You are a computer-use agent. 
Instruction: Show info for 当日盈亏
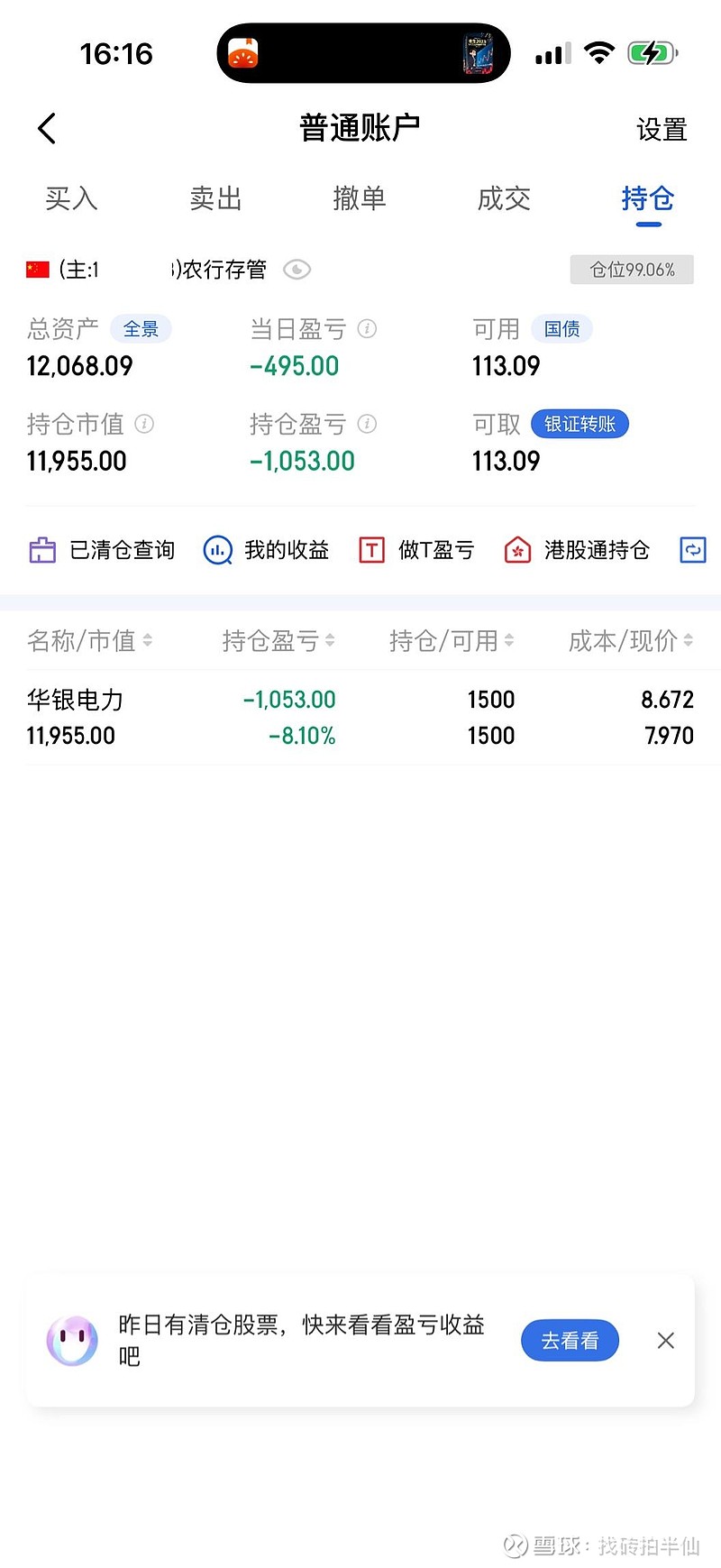point(367,329)
